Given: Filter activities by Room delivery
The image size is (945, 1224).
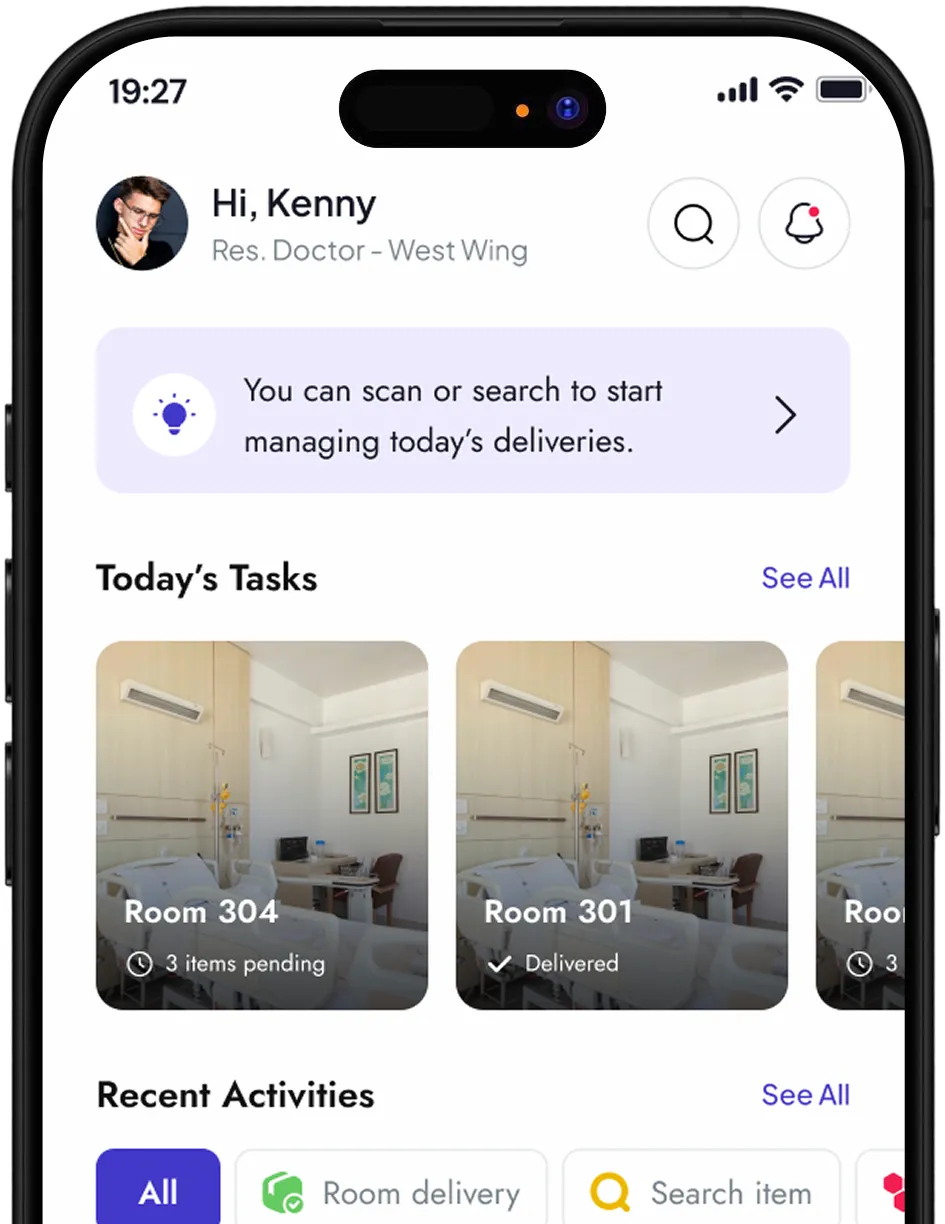Looking at the screenshot, I should coord(391,1192).
